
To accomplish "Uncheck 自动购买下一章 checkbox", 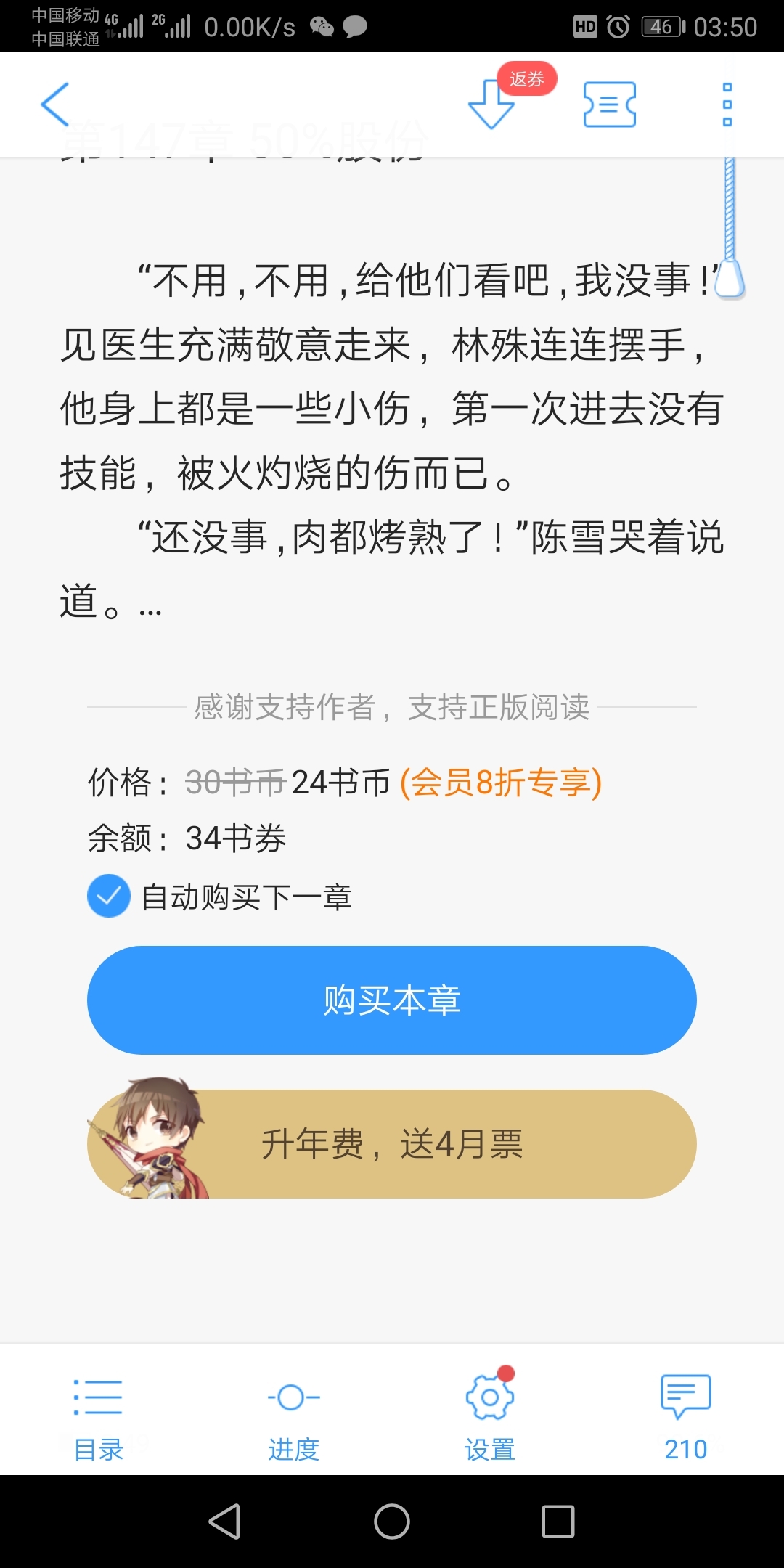I will point(109,896).
